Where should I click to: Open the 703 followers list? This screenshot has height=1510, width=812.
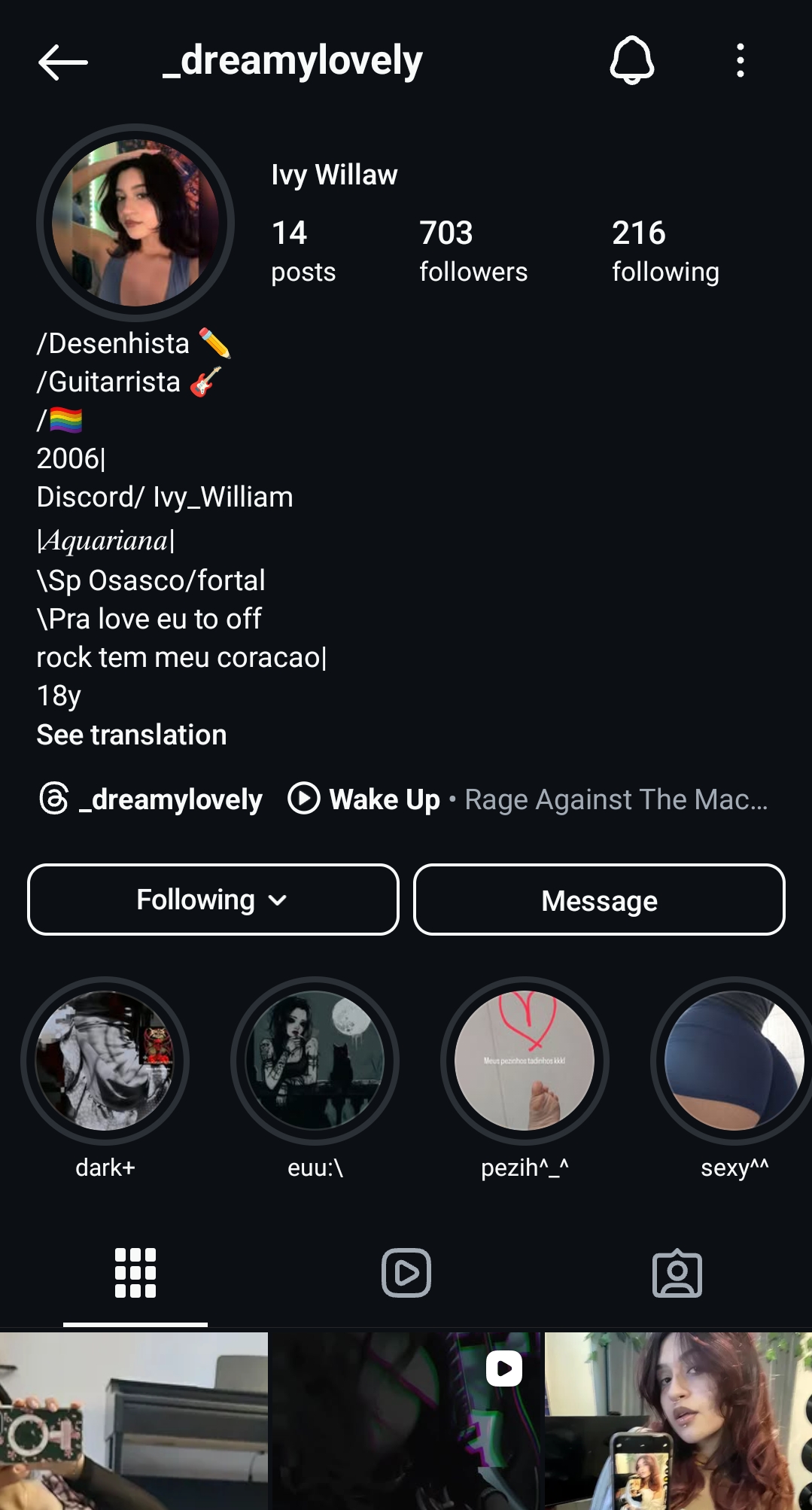pos(473,251)
